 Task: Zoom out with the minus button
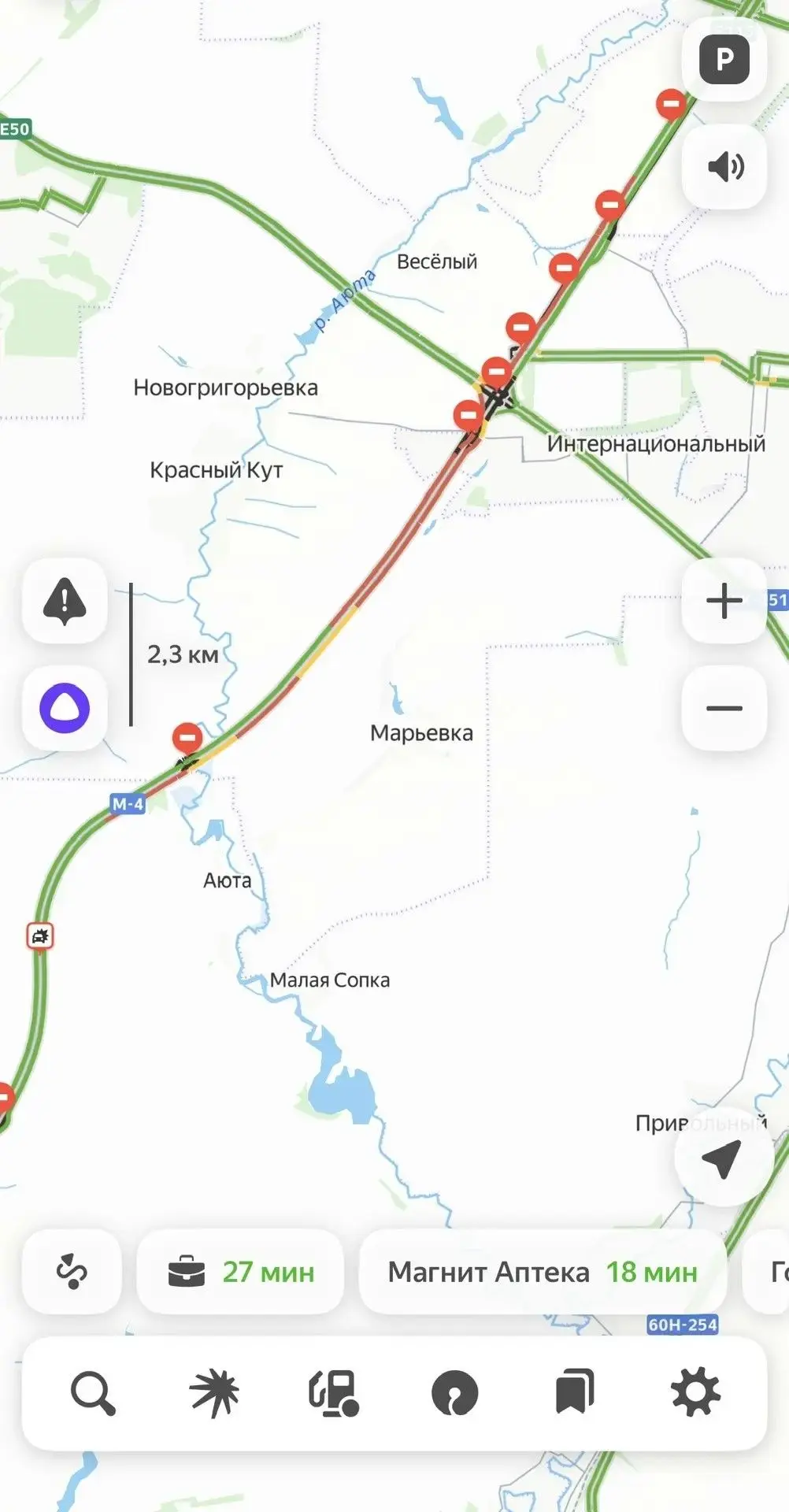coord(724,708)
